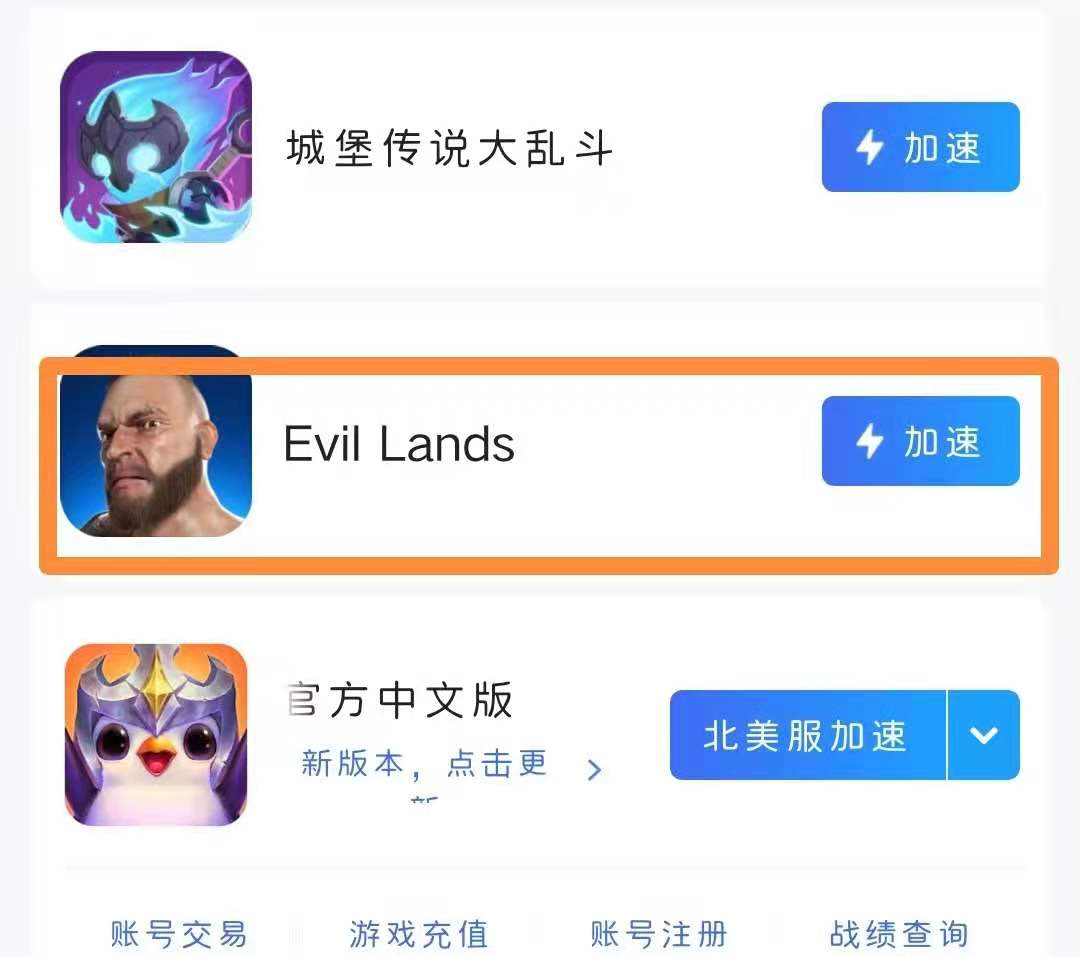Open the 新版本,点击更新 update link
Viewport: 1080px width, 957px height.
(x=450, y=767)
